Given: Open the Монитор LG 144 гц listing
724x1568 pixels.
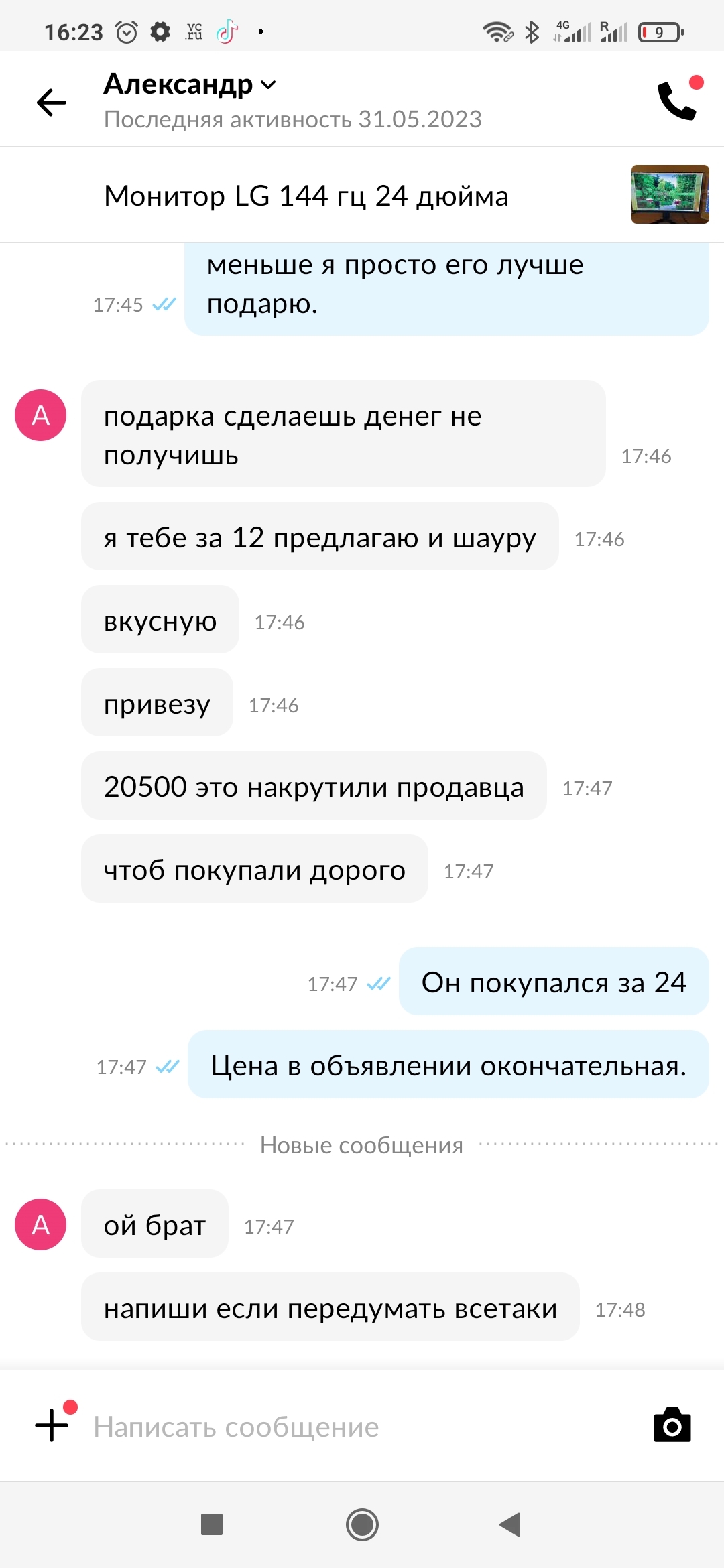Looking at the screenshot, I should point(306,196).
